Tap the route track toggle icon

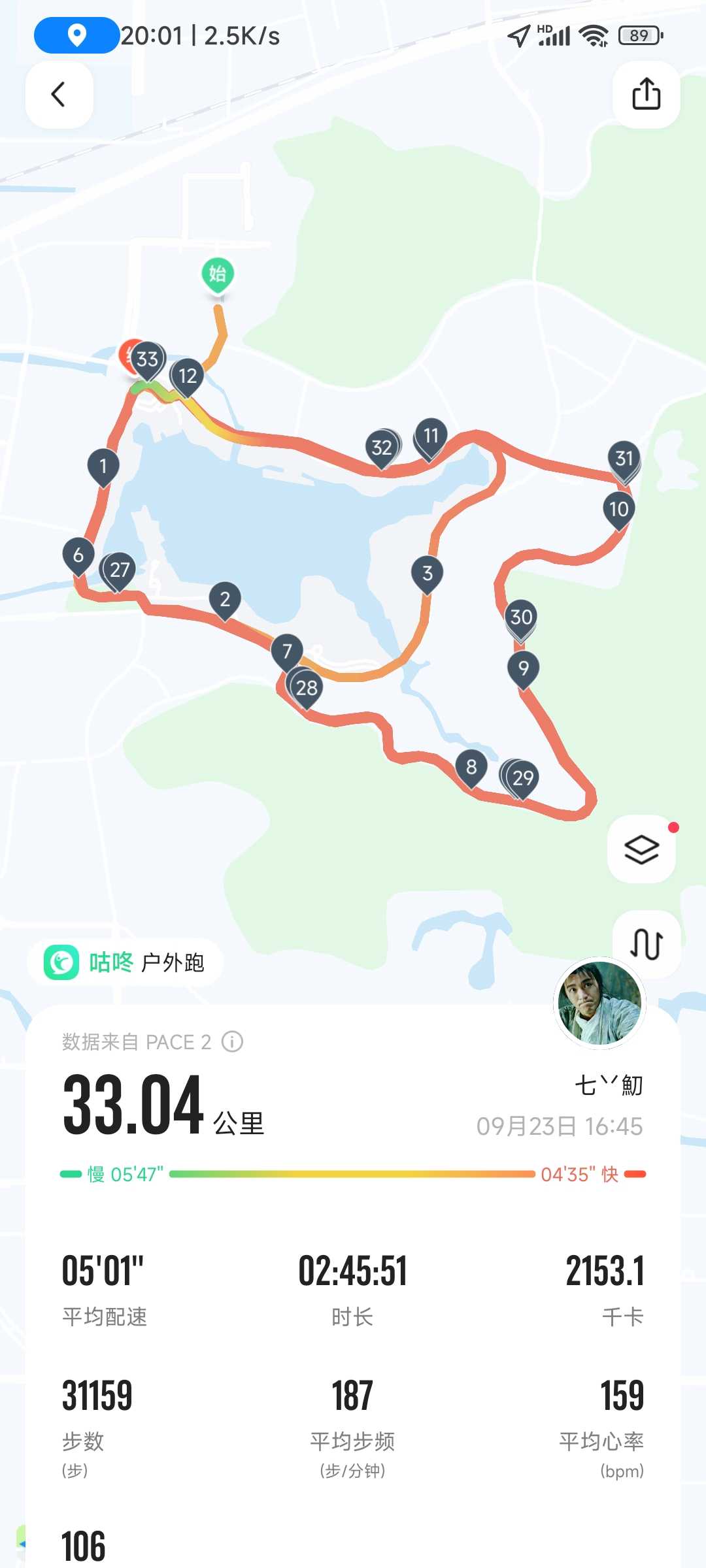click(646, 944)
